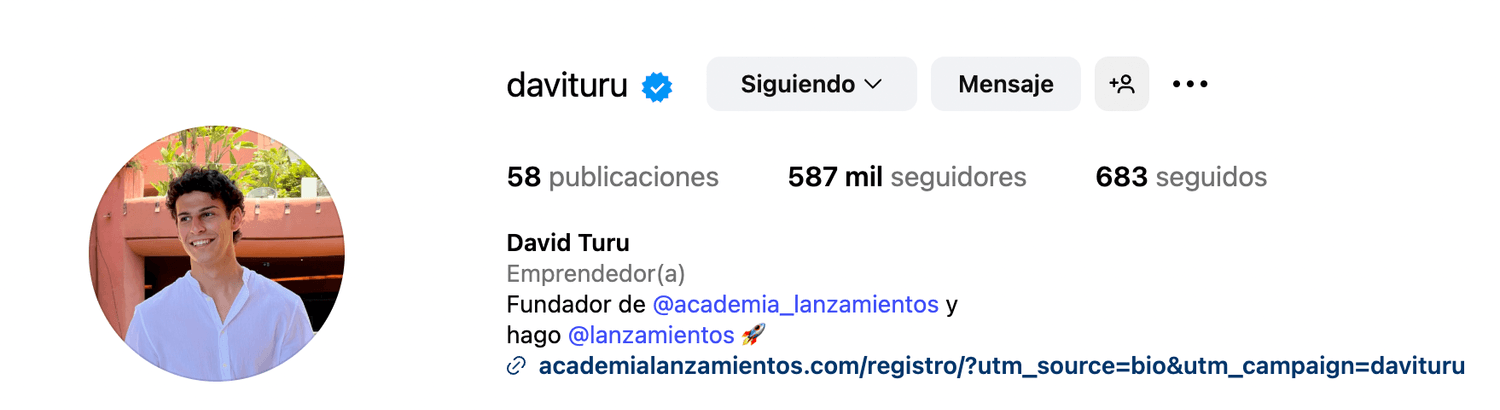This screenshot has height=410, width=1500.
Task: Send a message via Mensaje button
Action: pyautogui.click(x=1005, y=84)
